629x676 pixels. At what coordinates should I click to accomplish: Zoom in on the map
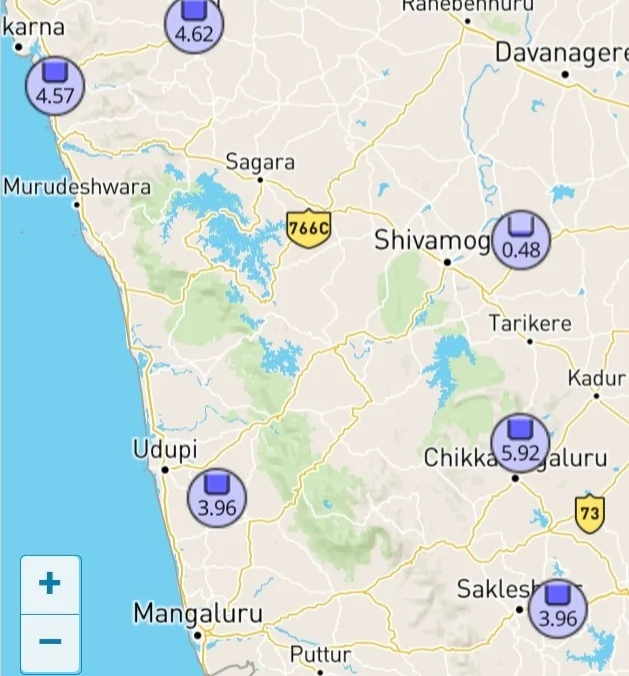pos(50,583)
